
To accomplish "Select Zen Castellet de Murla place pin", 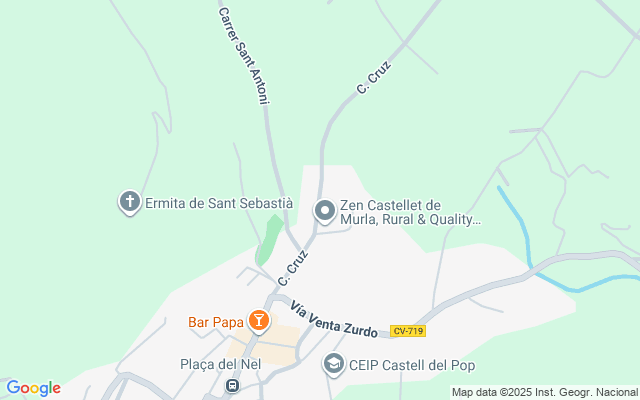I will pyautogui.click(x=325, y=211).
